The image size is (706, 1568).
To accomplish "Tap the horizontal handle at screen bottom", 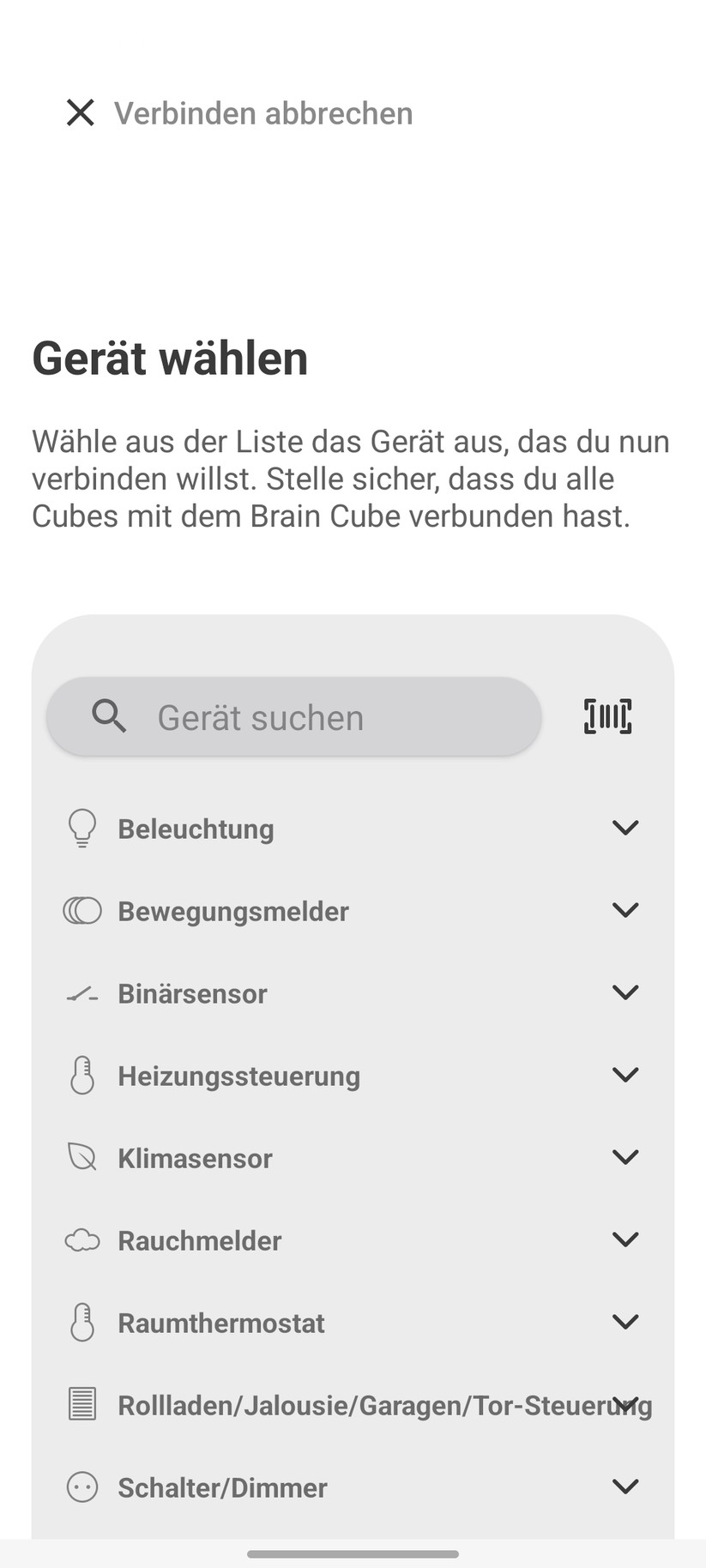I will pyautogui.click(x=353, y=1551).
